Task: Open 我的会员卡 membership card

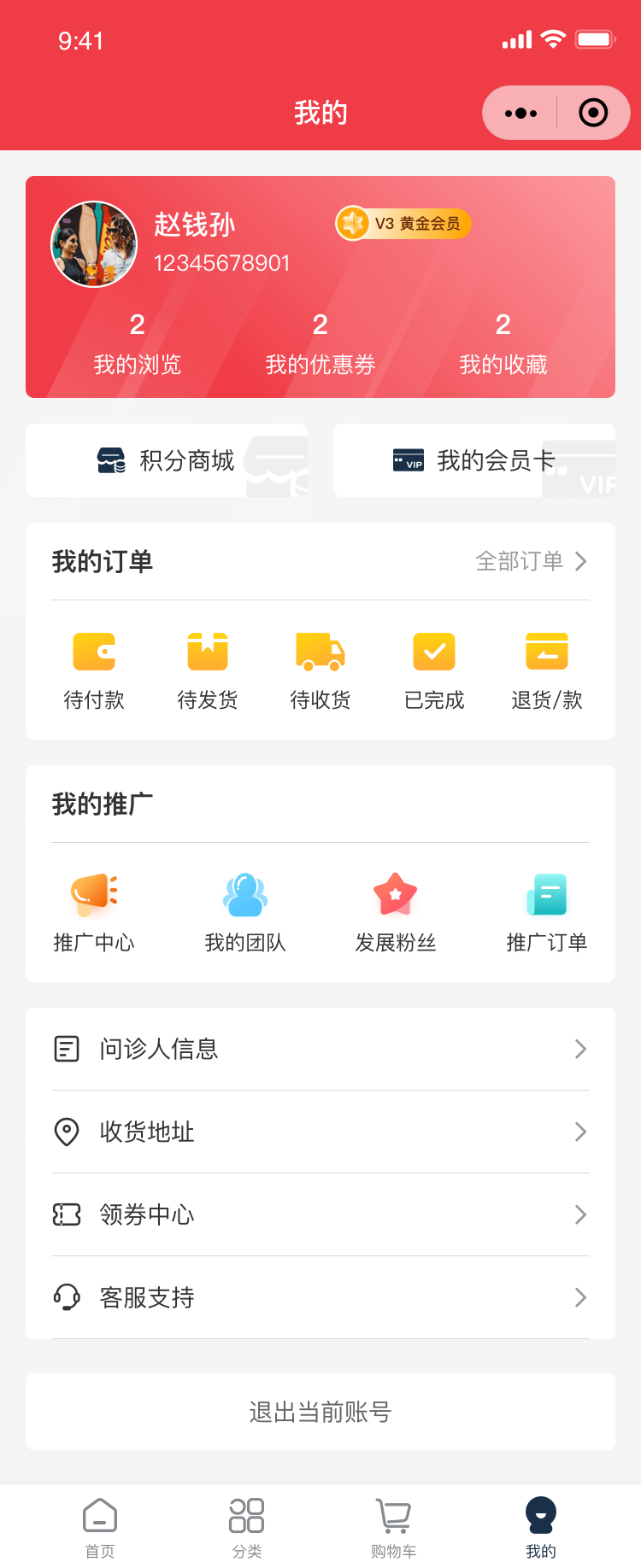Action: pyautogui.click(x=474, y=460)
